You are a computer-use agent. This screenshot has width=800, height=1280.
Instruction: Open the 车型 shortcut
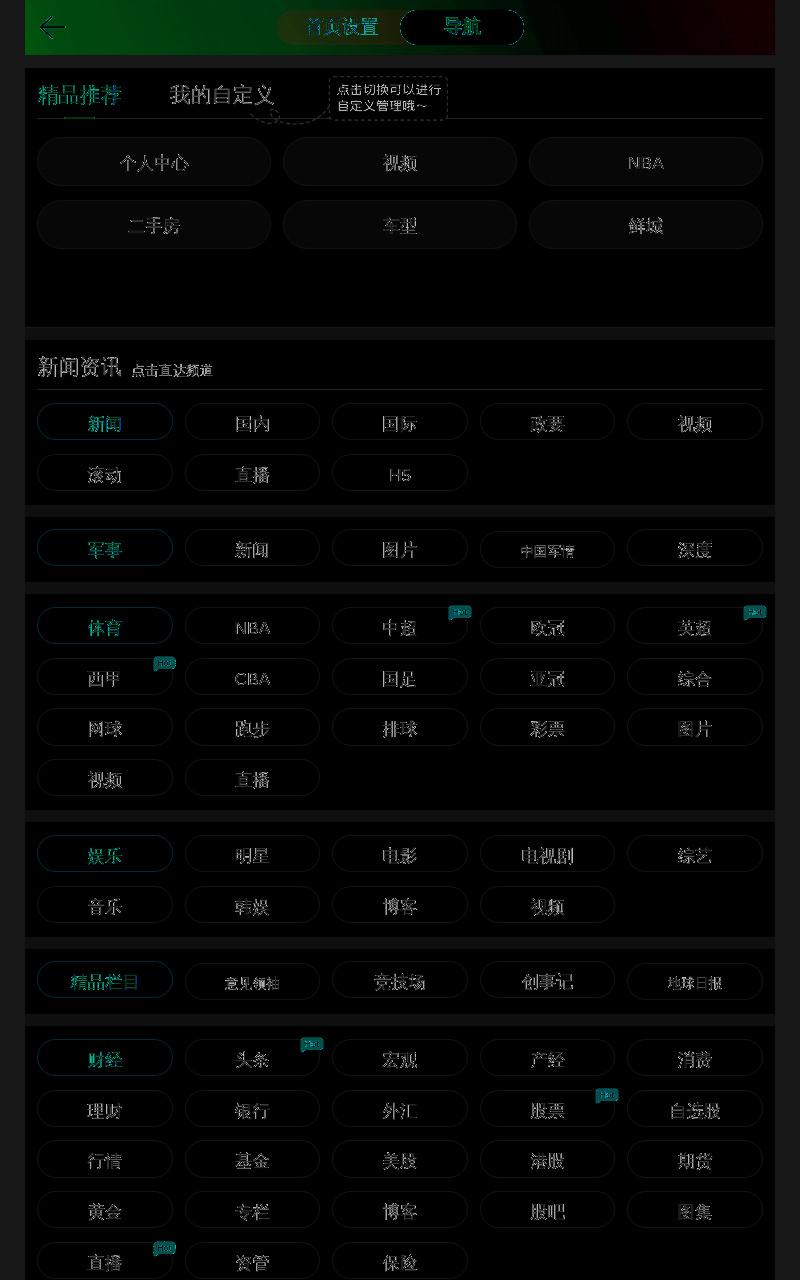400,225
